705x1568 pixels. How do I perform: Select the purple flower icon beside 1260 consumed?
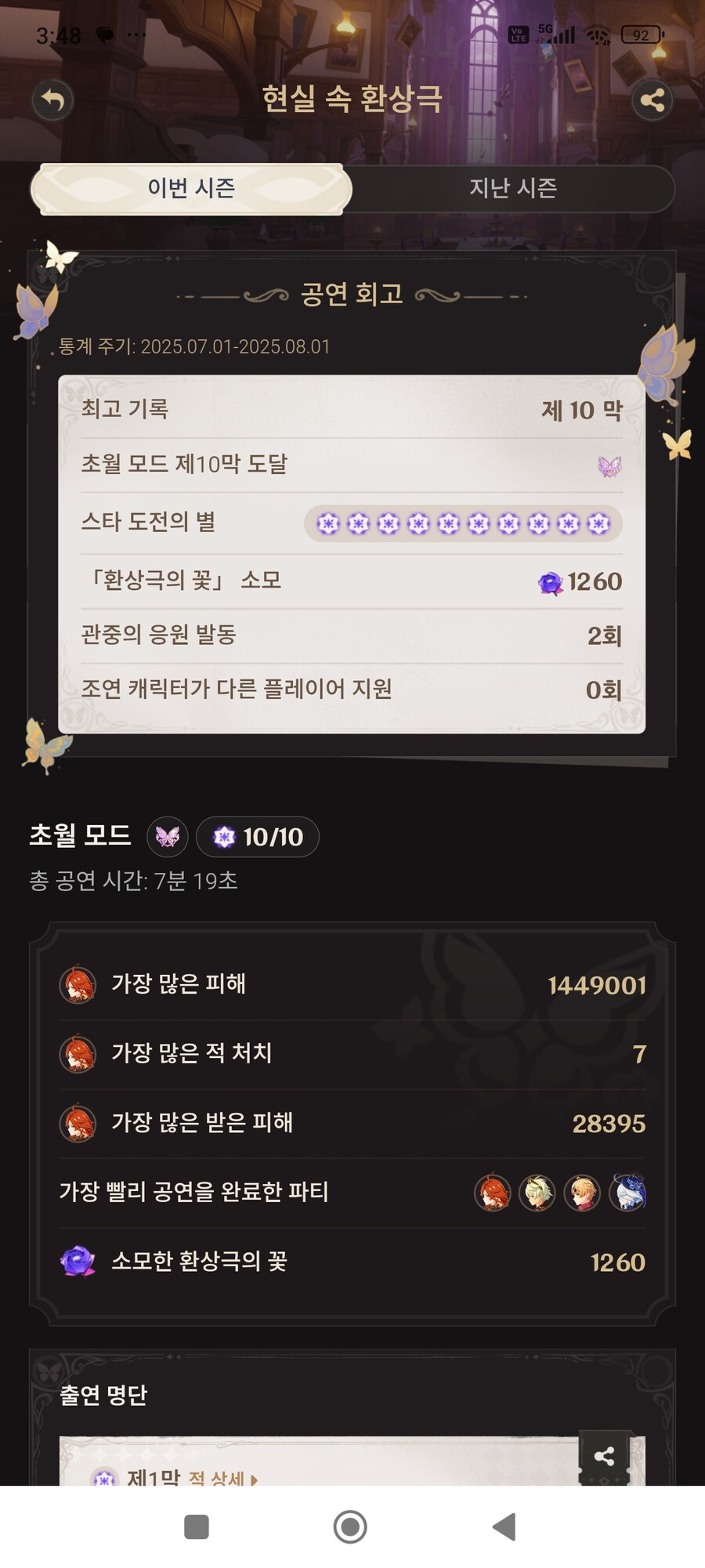coord(551,582)
